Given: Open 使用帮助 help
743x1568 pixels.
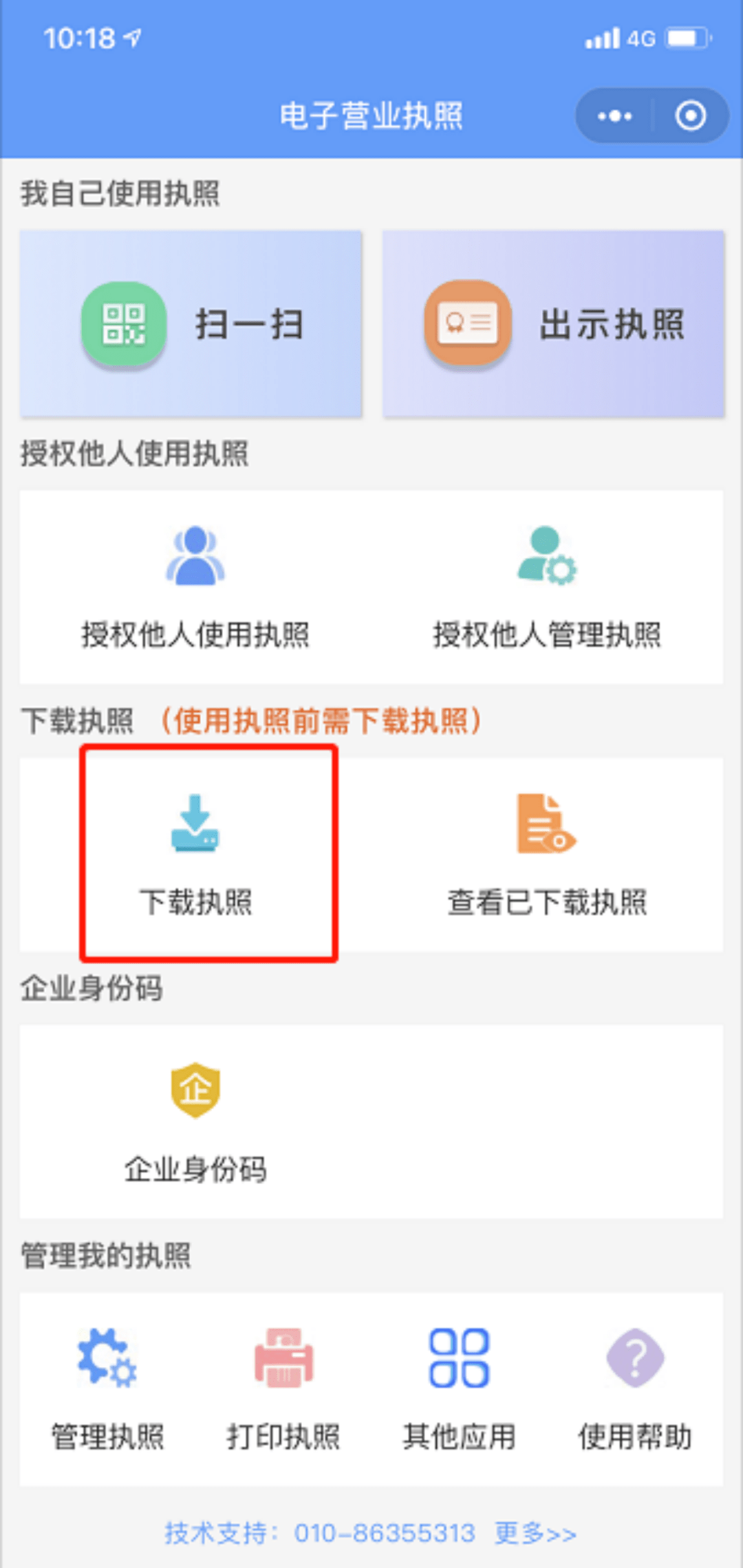Looking at the screenshot, I should click(635, 1389).
